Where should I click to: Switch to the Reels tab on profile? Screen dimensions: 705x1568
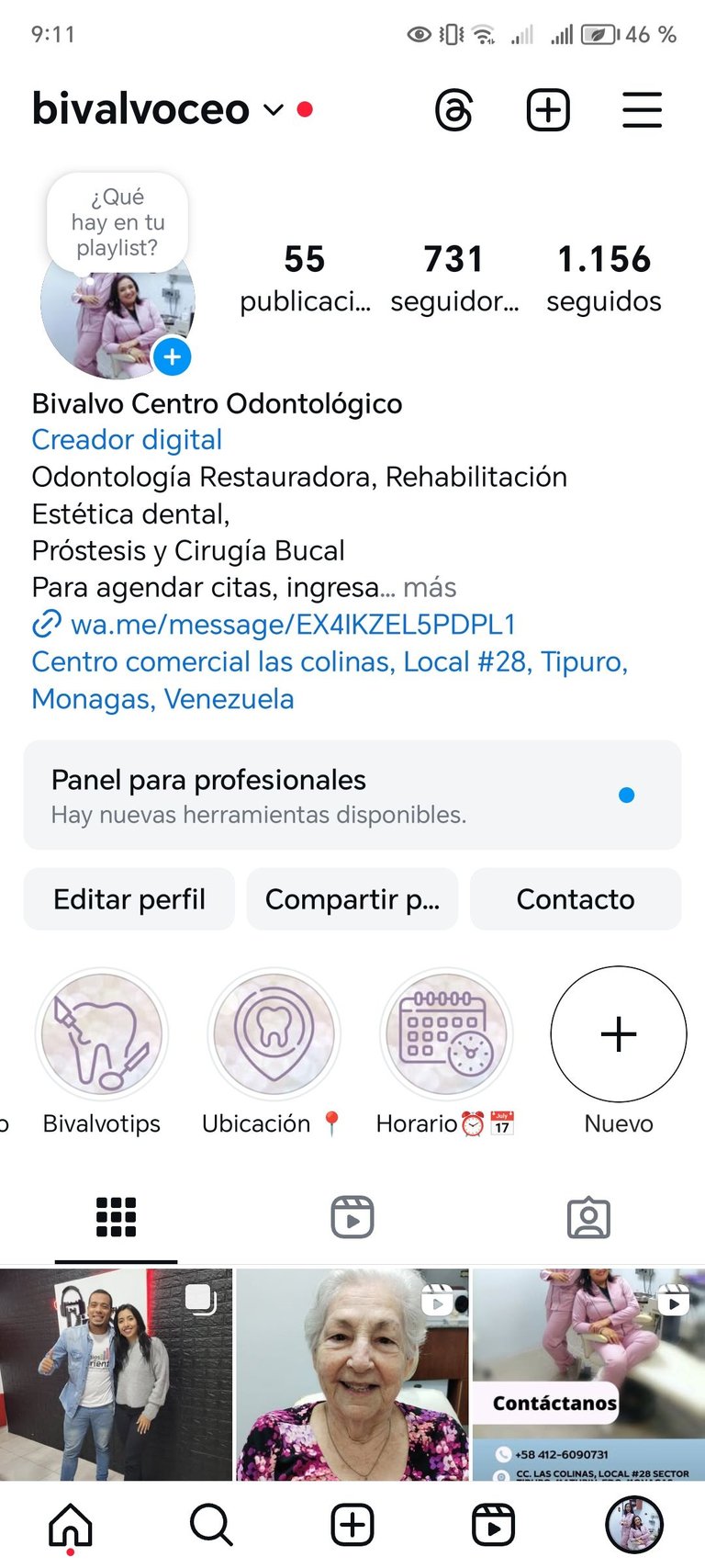pyautogui.click(x=352, y=1218)
